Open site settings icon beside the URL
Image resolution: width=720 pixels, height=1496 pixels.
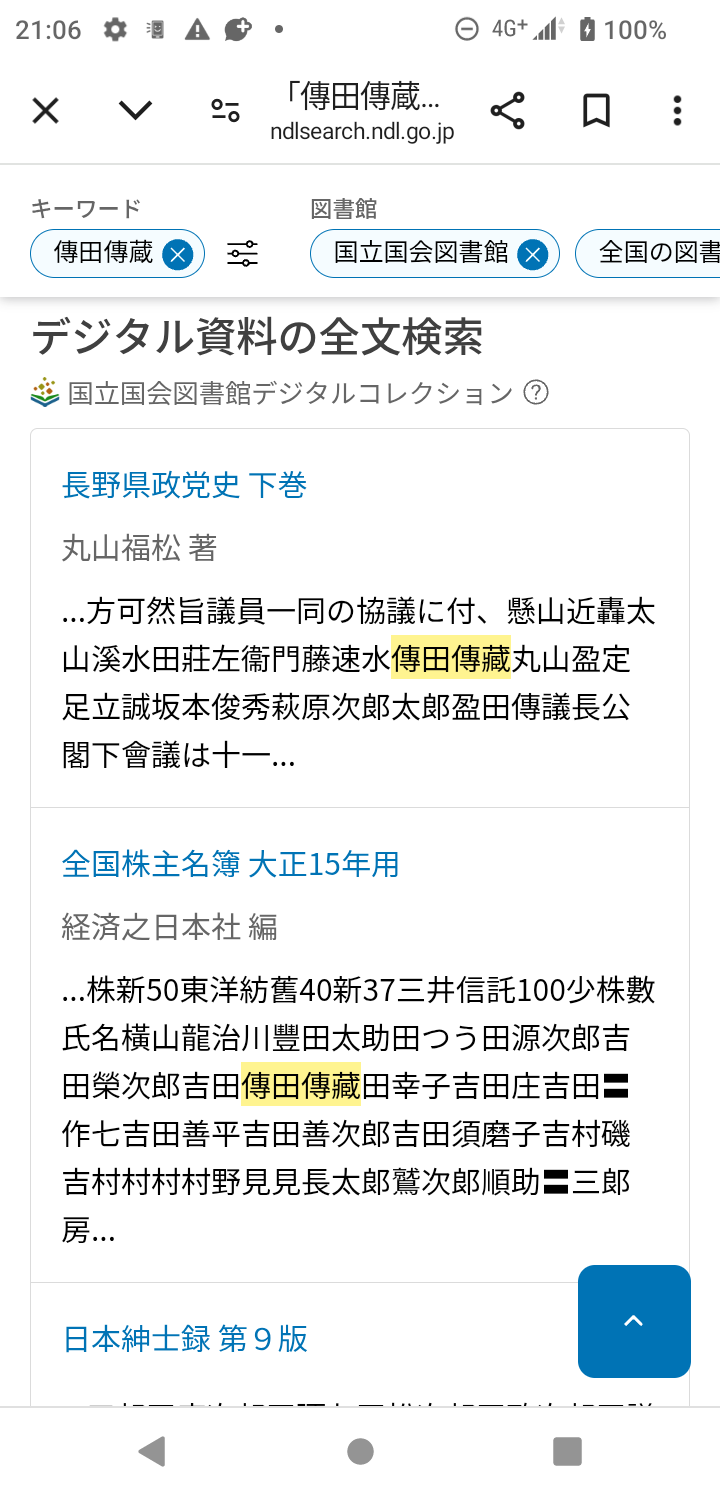tap(225, 111)
